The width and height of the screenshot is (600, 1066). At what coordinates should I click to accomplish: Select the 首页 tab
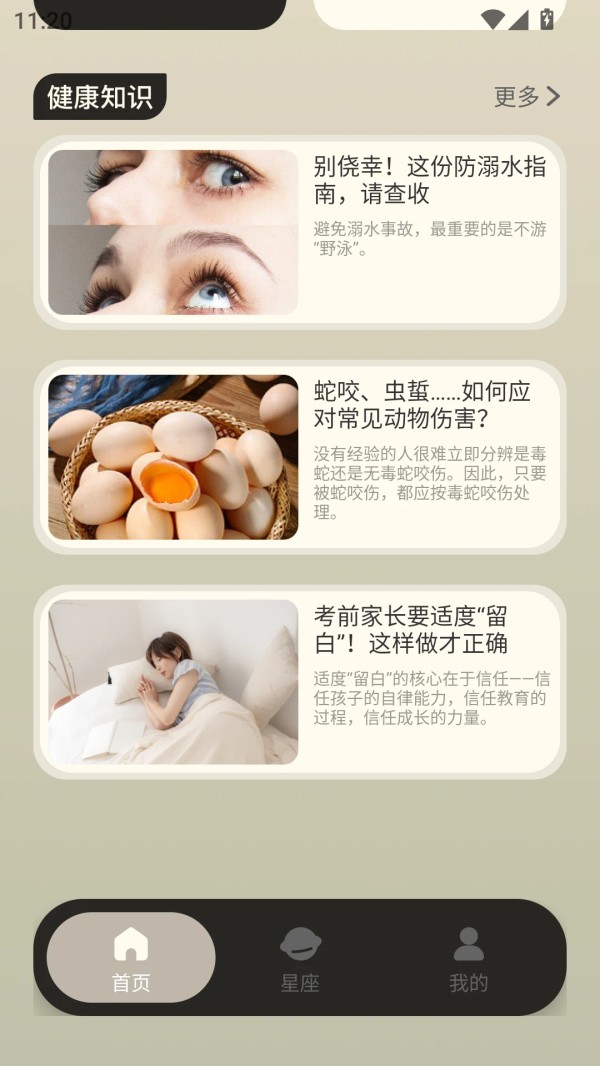coord(131,958)
